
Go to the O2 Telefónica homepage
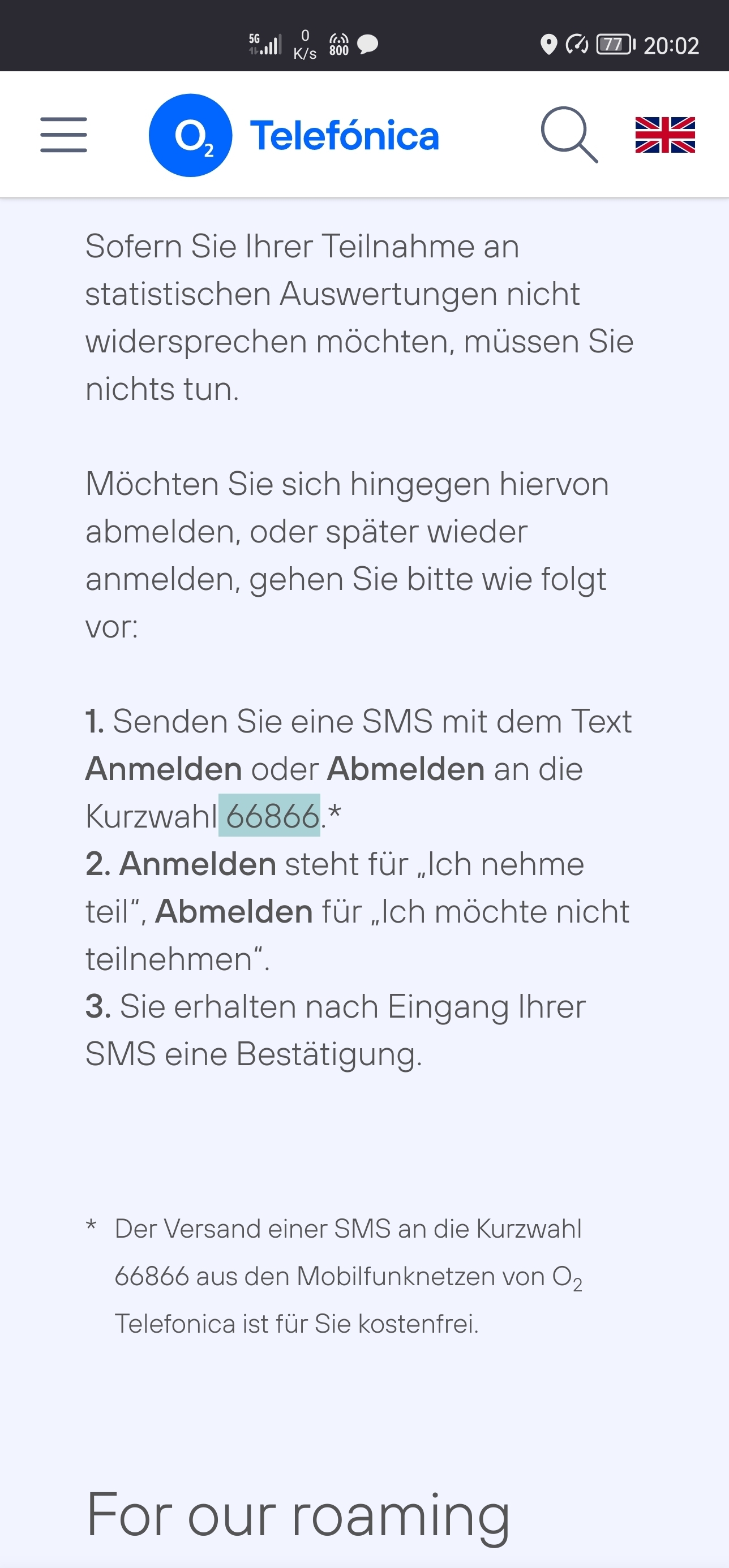pos(294,135)
